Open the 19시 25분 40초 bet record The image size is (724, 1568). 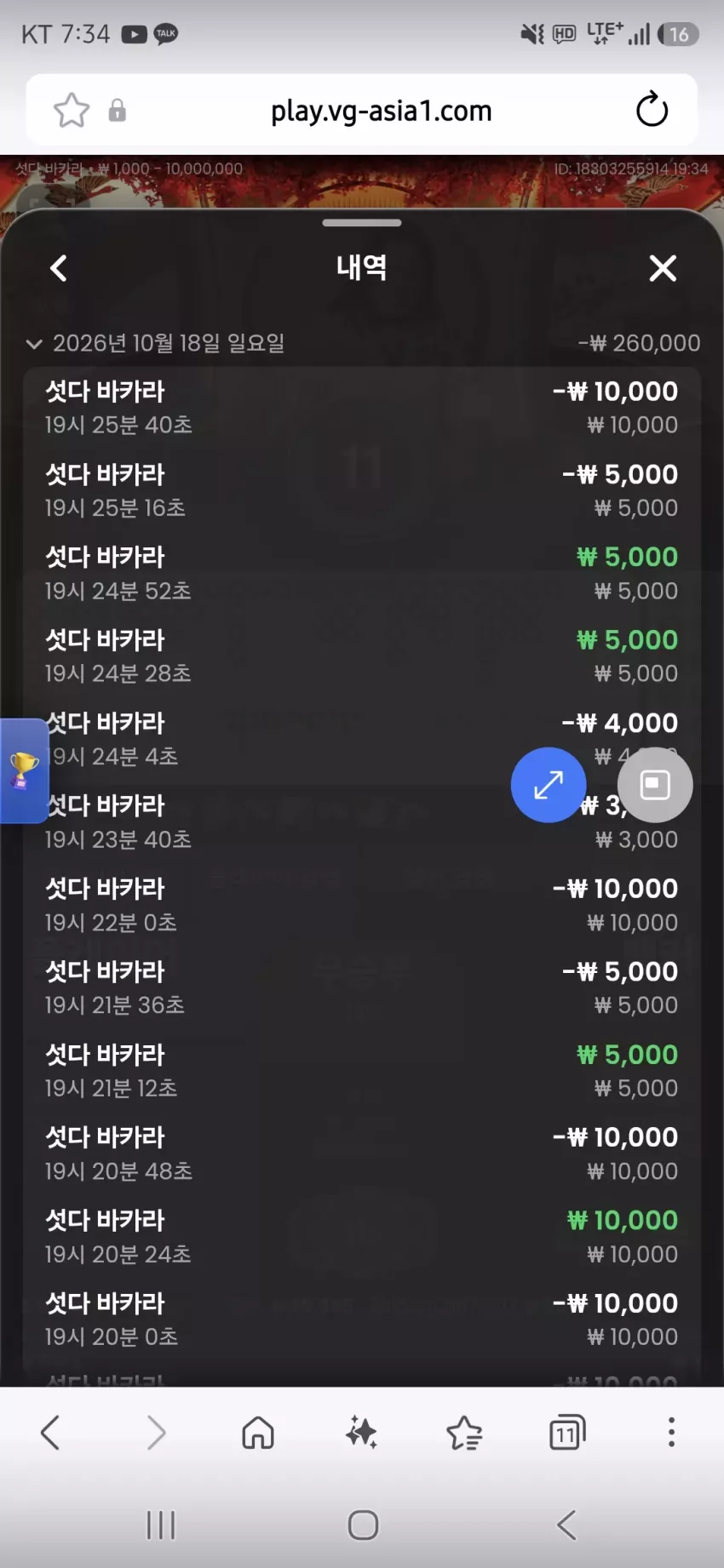[362, 408]
